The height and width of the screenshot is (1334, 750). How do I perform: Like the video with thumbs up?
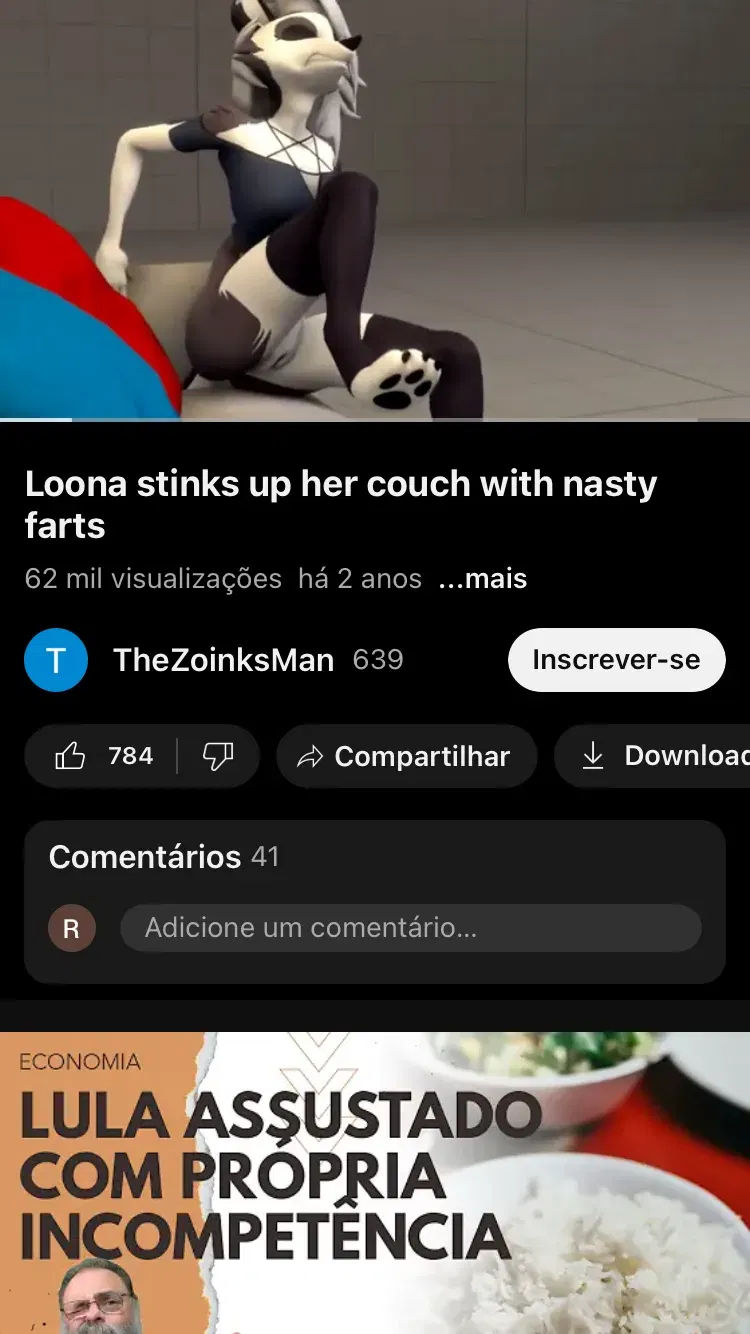tap(102, 756)
